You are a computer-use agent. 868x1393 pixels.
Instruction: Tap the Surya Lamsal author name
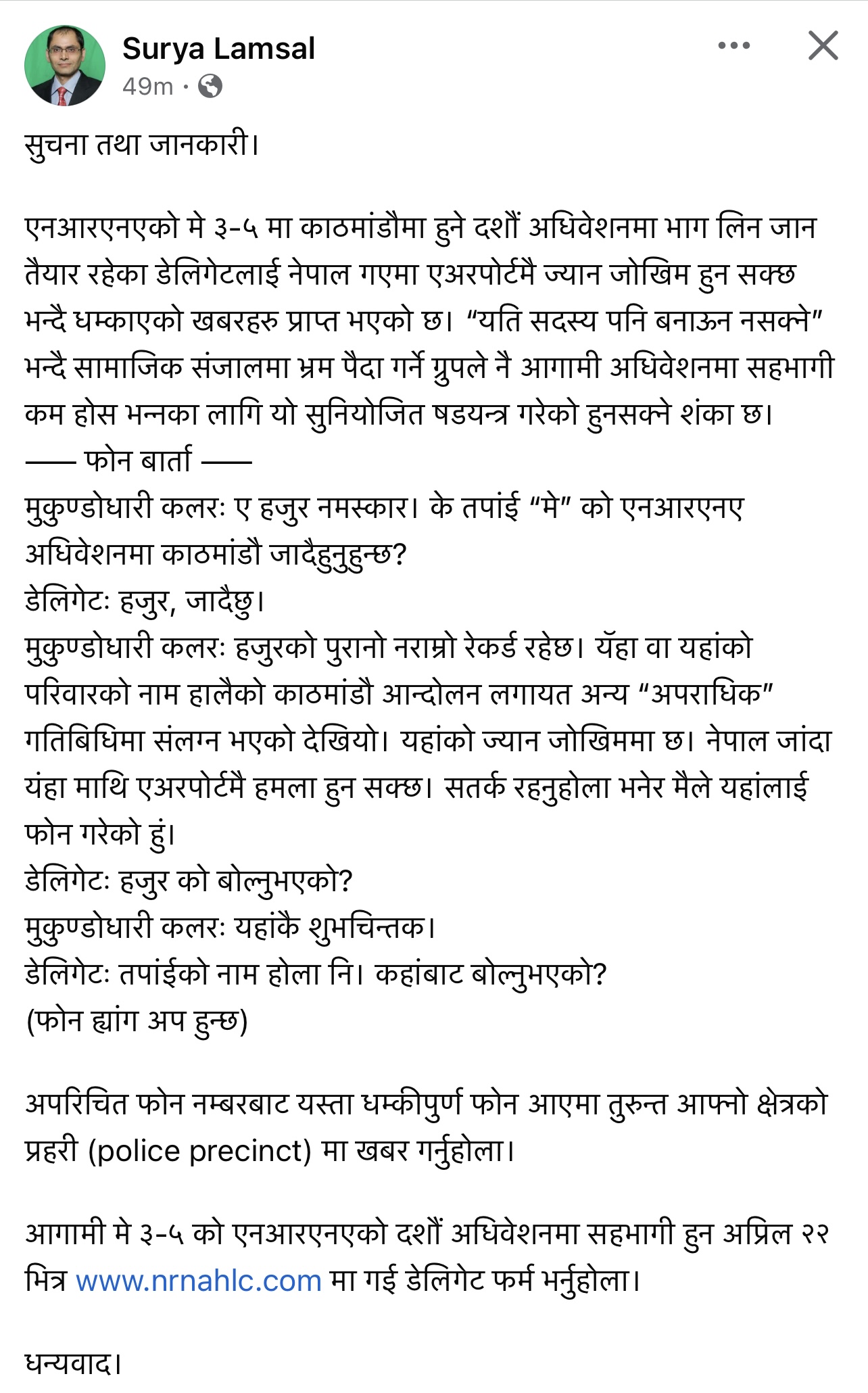pos(218,49)
